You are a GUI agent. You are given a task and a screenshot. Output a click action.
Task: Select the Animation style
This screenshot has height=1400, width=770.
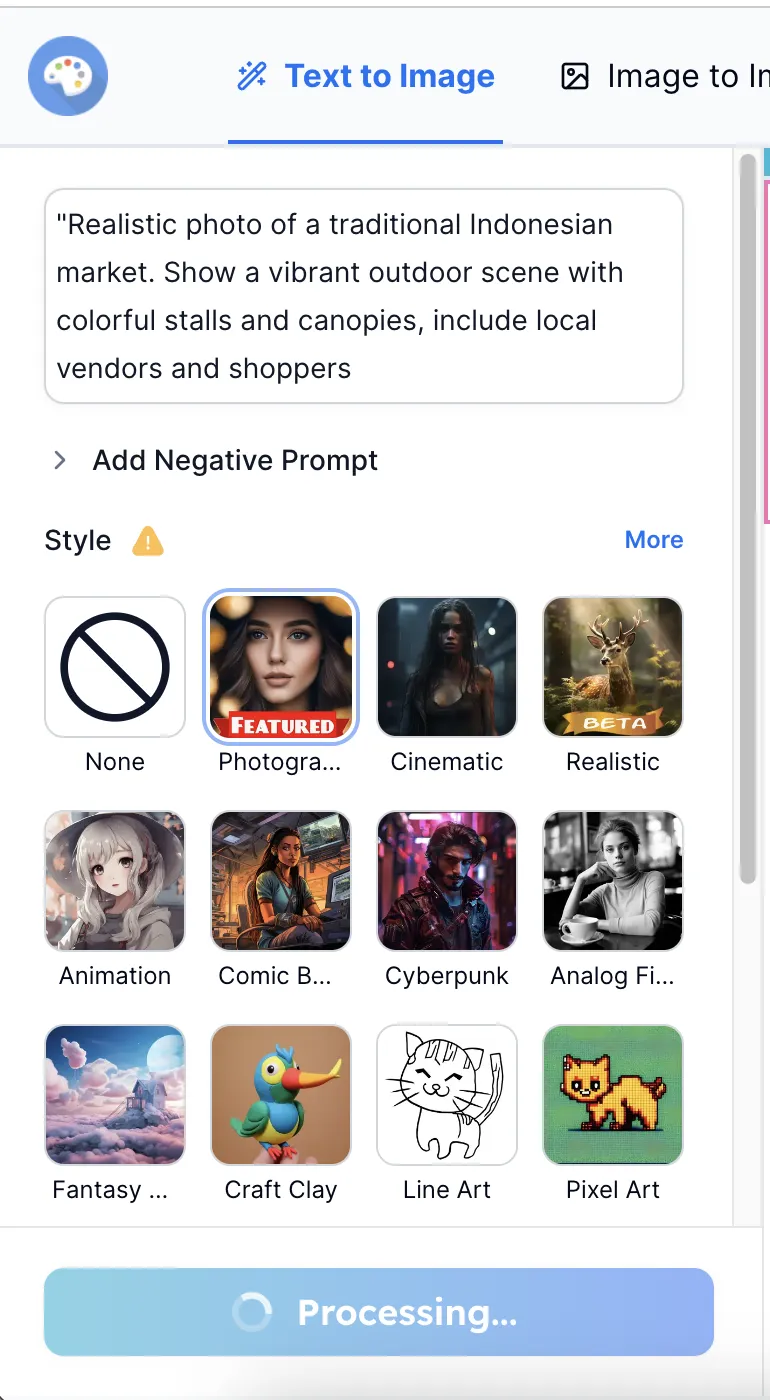(115, 881)
